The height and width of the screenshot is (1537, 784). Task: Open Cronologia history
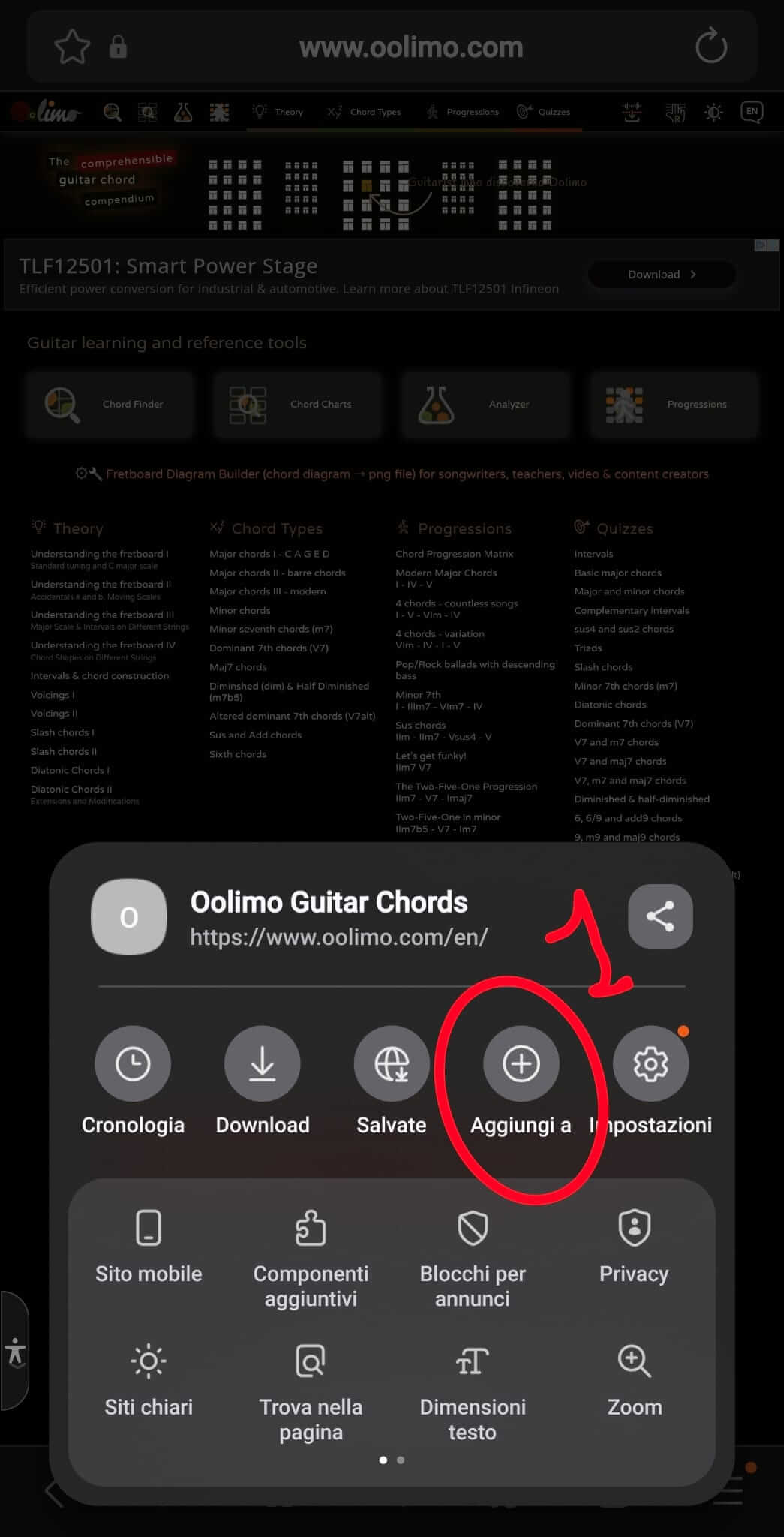click(133, 1063)
